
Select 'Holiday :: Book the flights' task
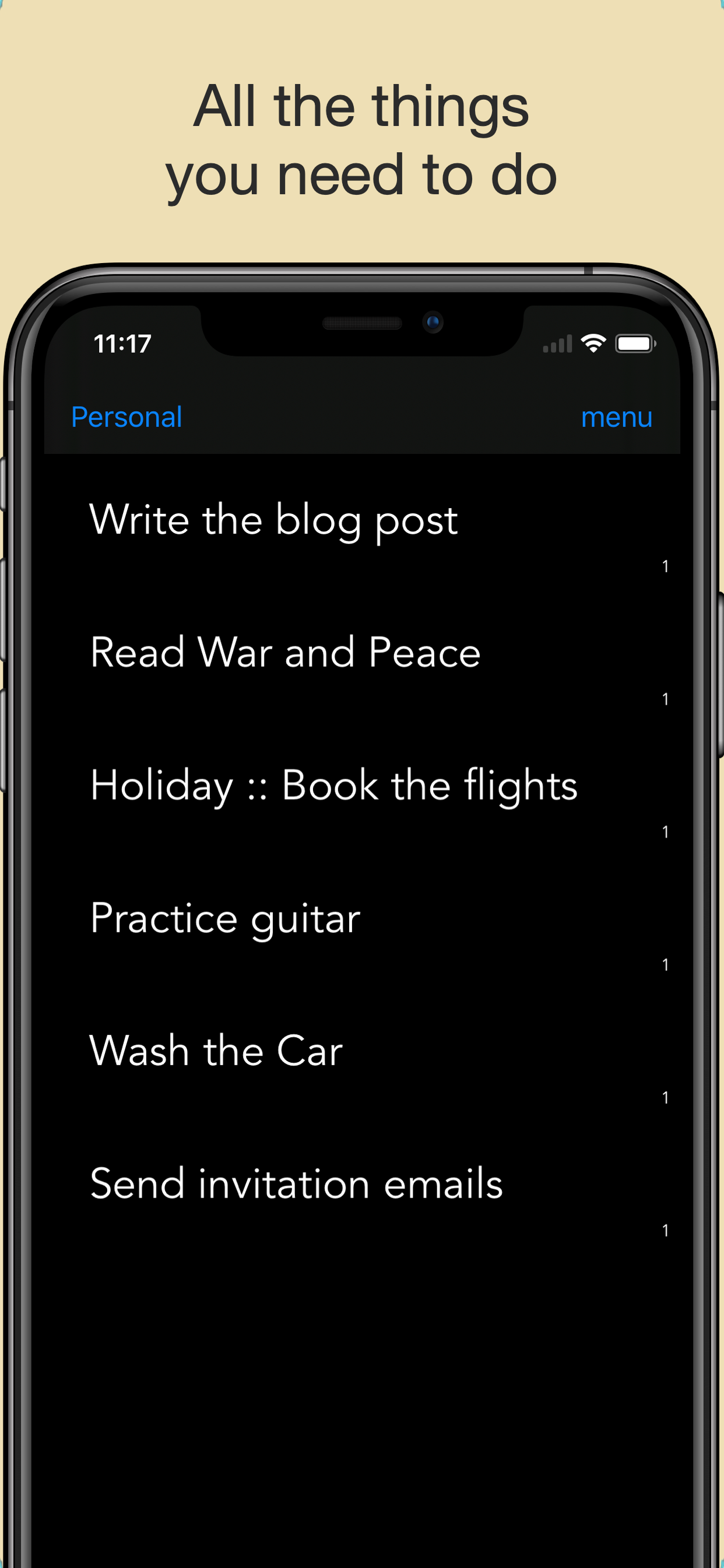(x=333, y=786)
